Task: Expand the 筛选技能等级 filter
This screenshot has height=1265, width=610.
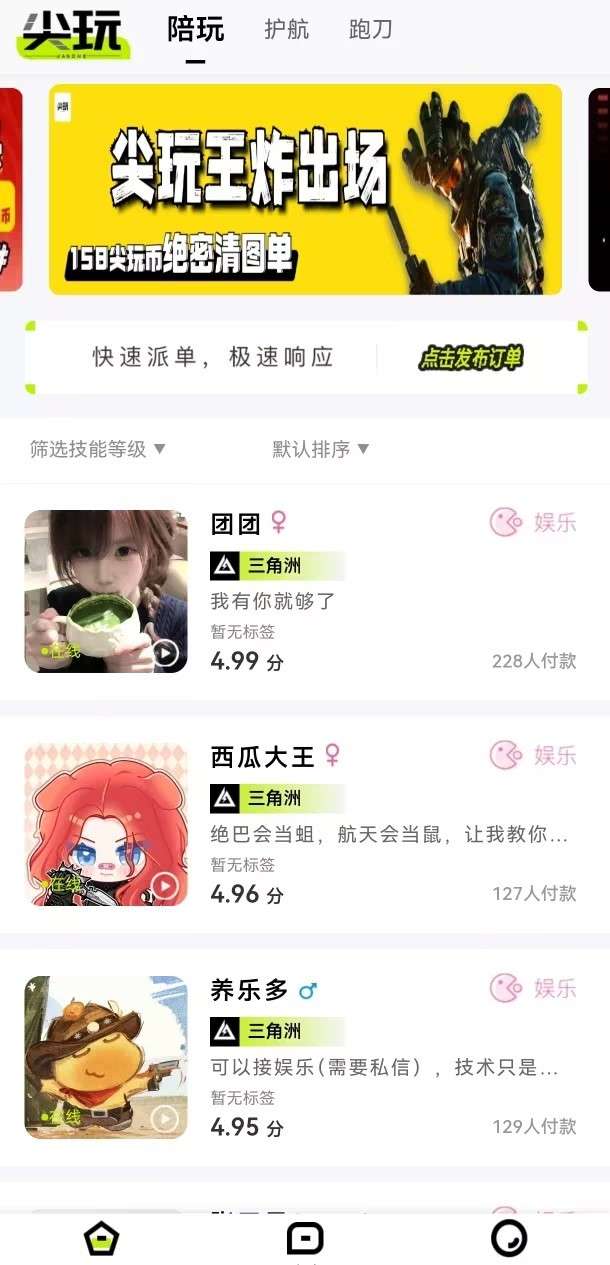Action: click(97, 449)
